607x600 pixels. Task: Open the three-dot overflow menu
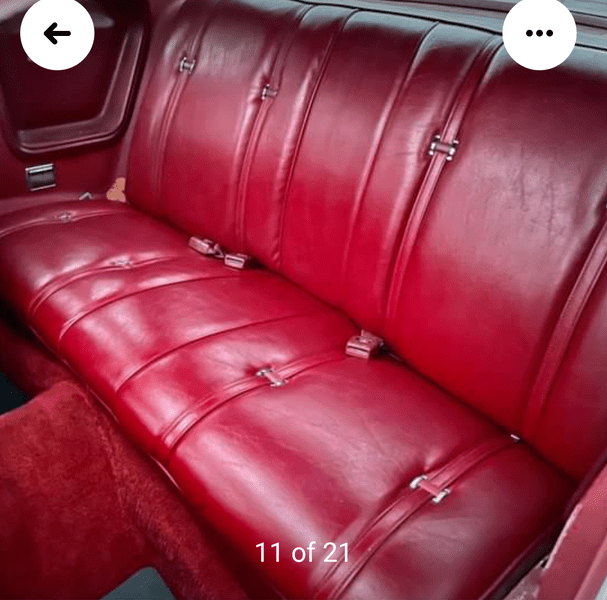539,33
